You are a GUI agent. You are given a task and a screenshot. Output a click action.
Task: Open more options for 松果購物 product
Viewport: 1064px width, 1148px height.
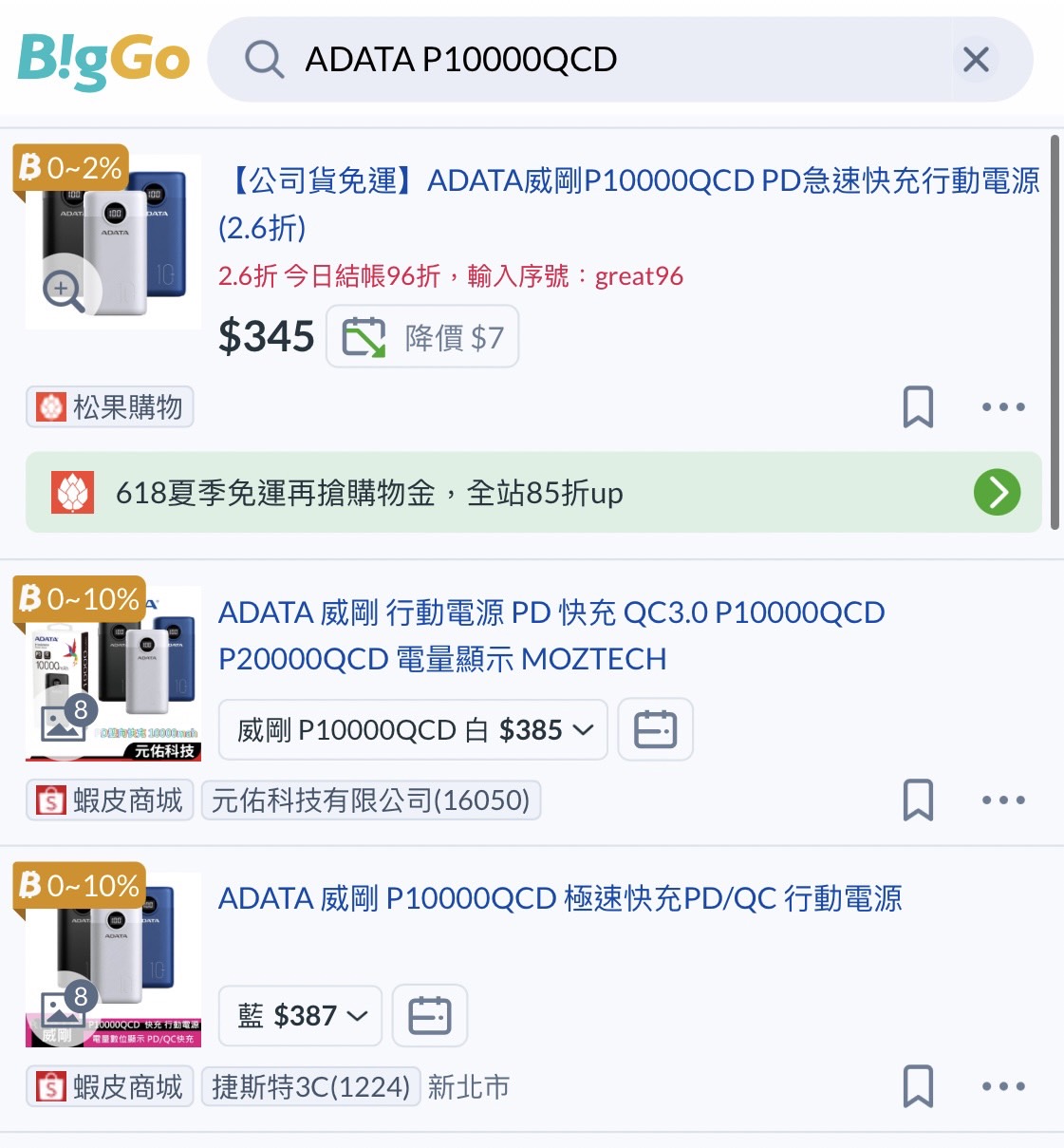tap(1003, 406)
